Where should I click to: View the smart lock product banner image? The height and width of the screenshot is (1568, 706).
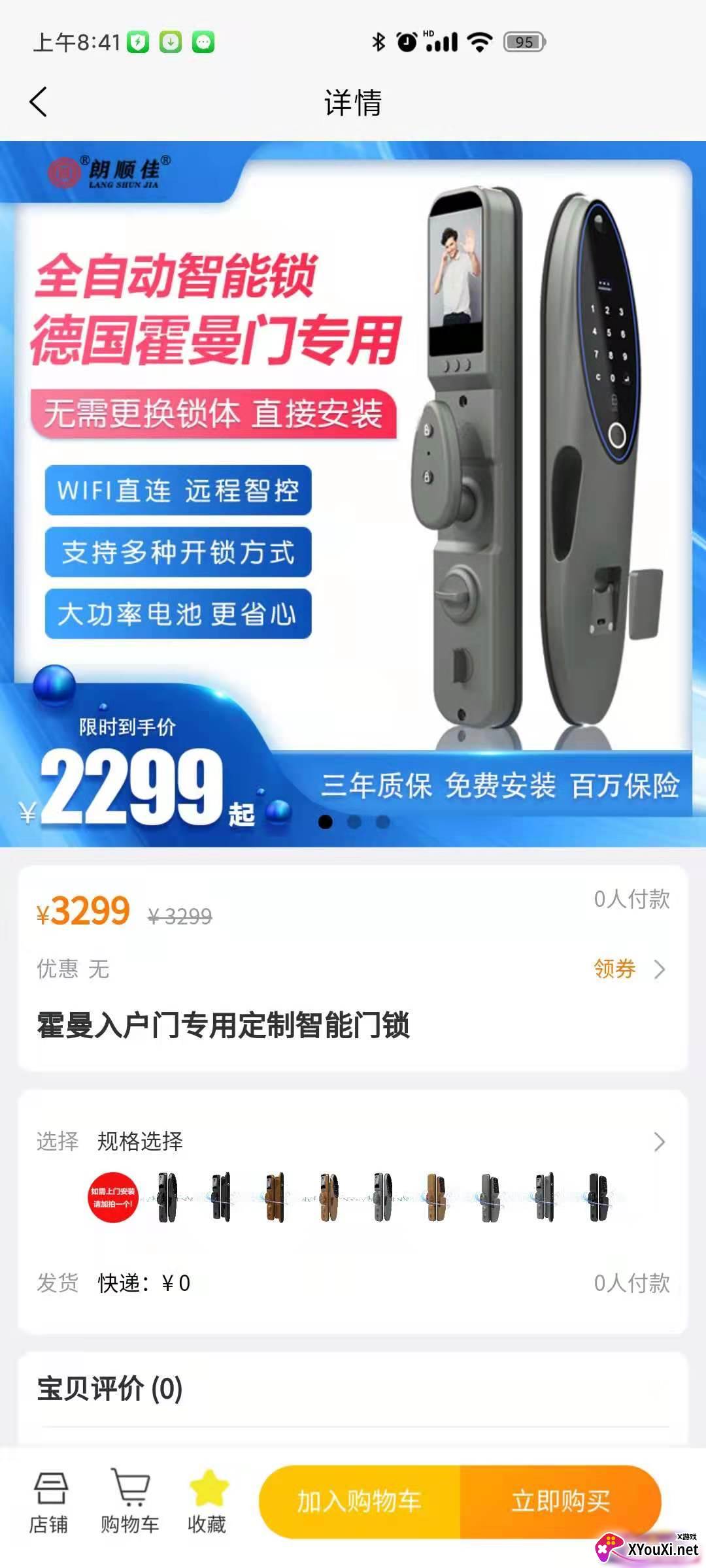(x=353, y=494)
